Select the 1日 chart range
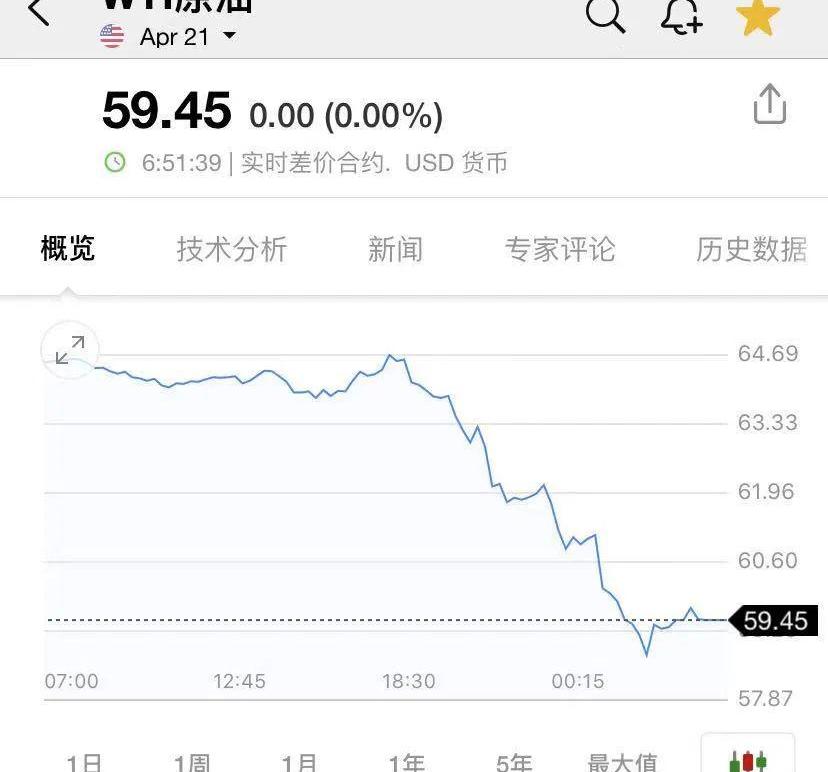The image size is (828, 772). click(x=85, y=764)
